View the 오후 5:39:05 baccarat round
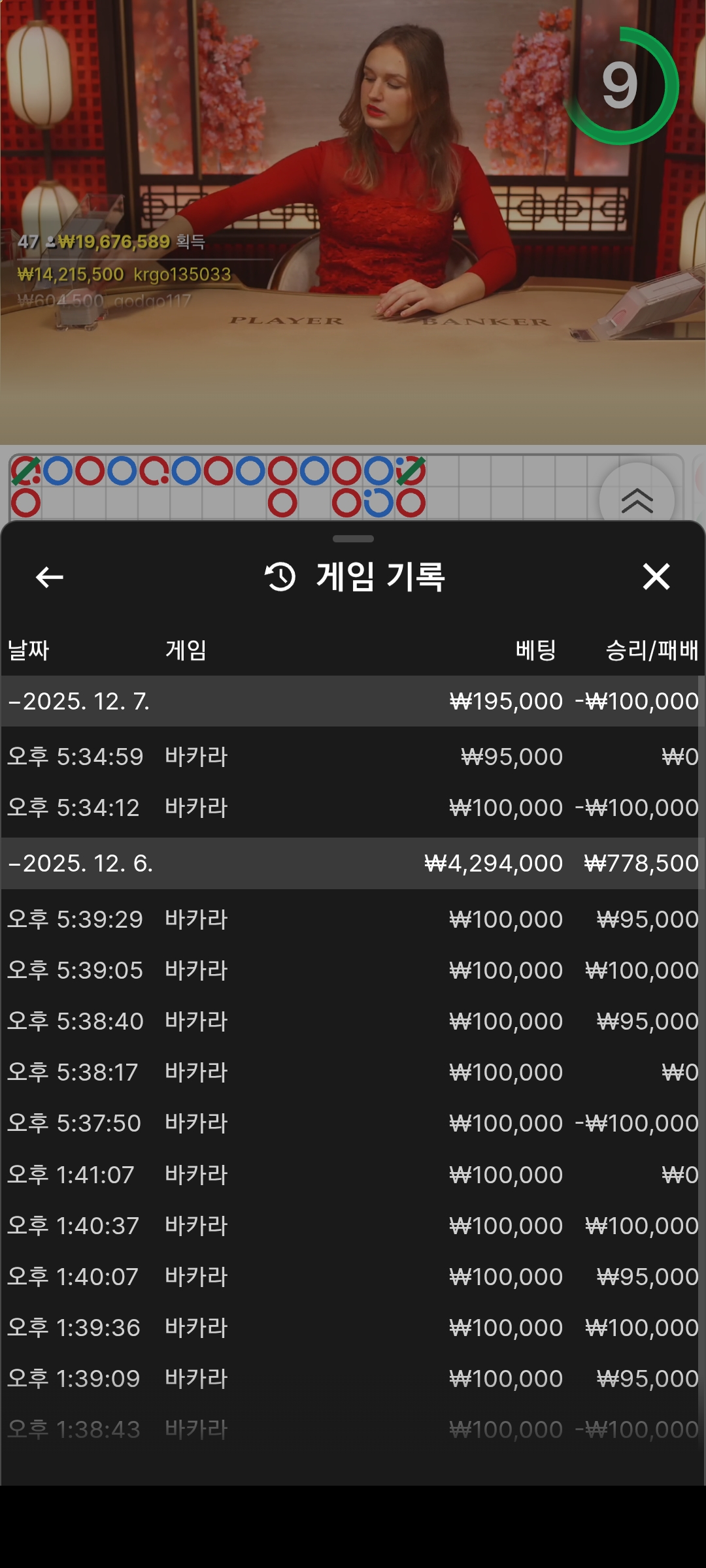The width and height of the screenshot is (706, 1568). click(353, 970)
